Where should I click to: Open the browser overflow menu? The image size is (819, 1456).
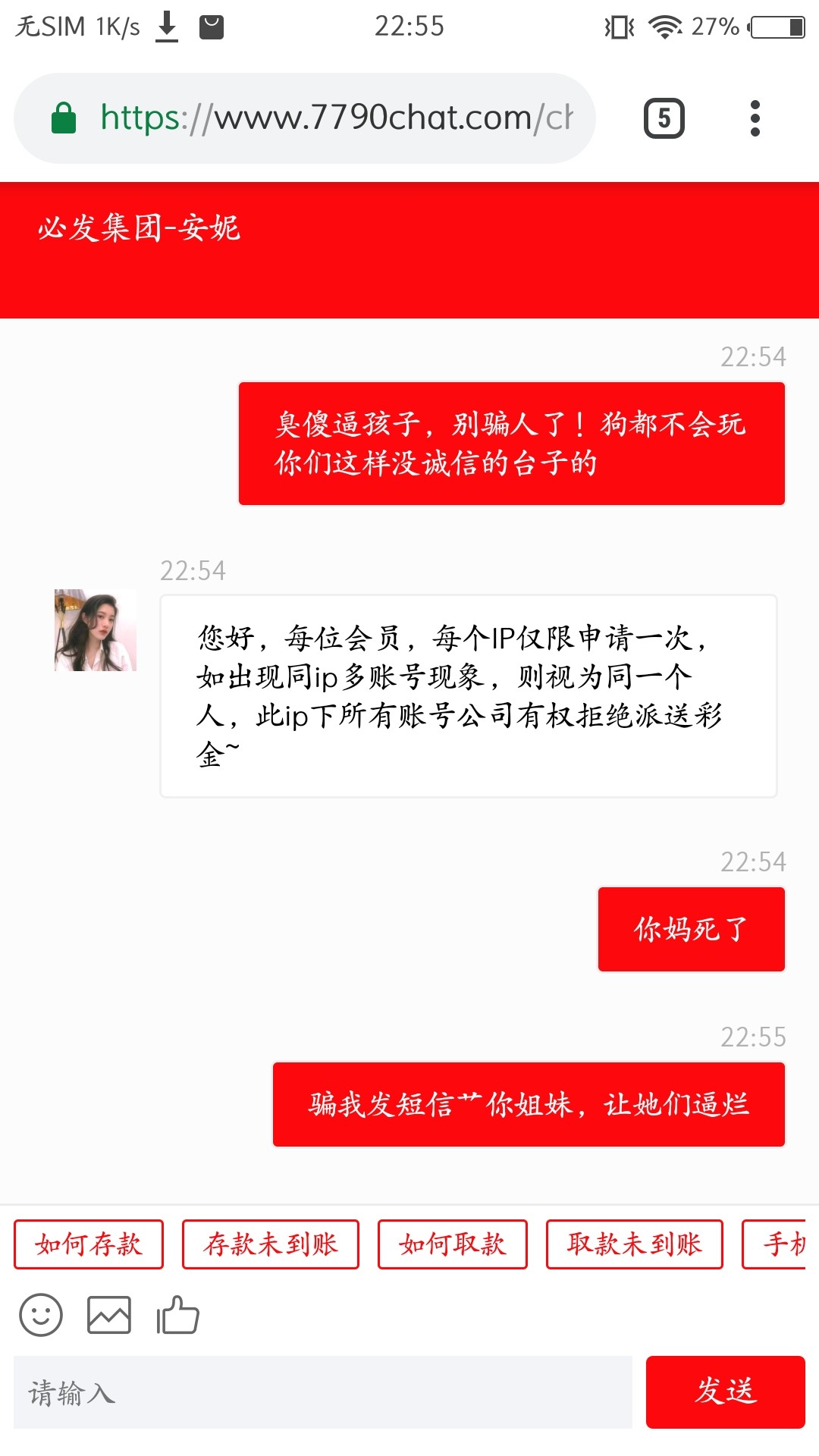pos(755,118)
